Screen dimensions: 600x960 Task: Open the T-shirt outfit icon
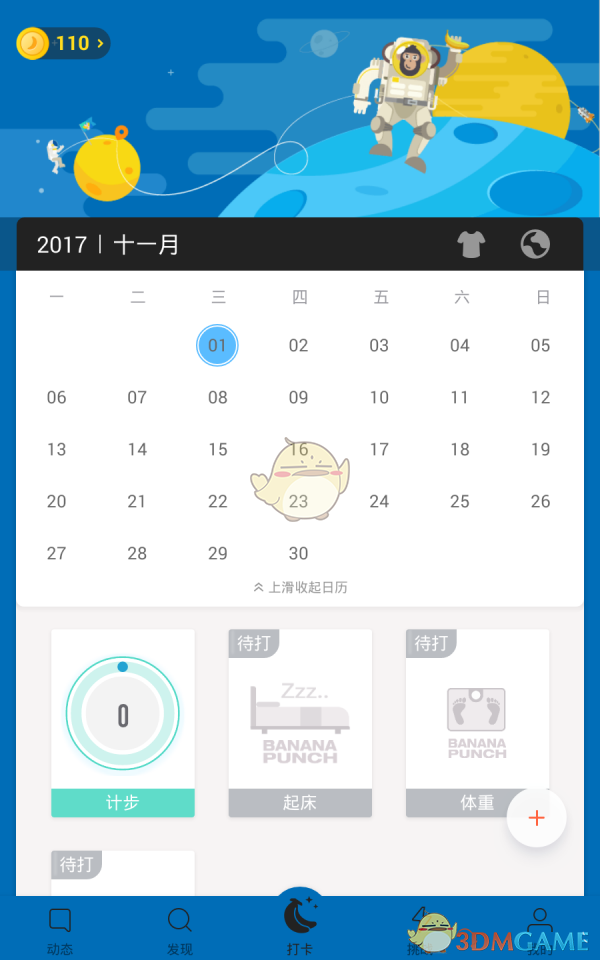tap(471, 244)
